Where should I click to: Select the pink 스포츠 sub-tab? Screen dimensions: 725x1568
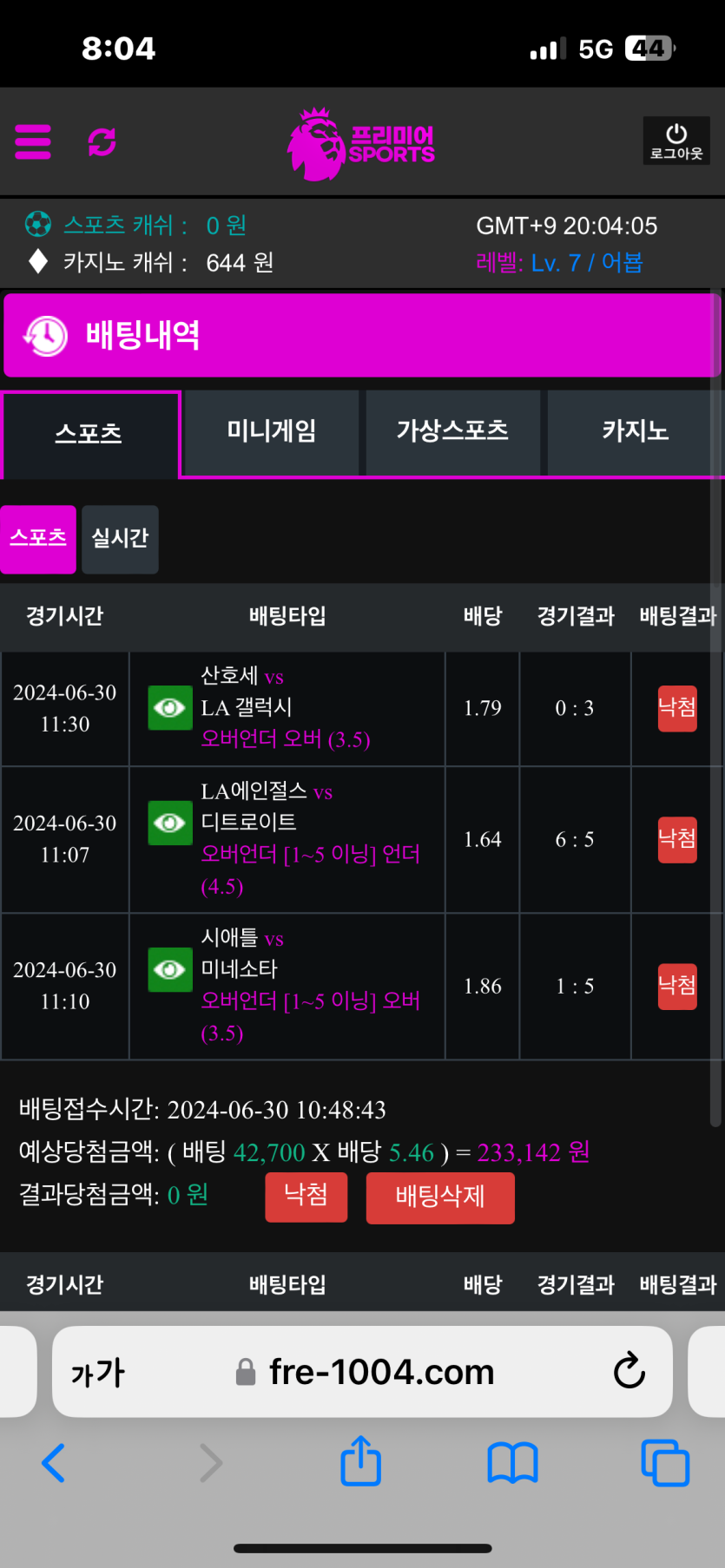tap(38, 539)
